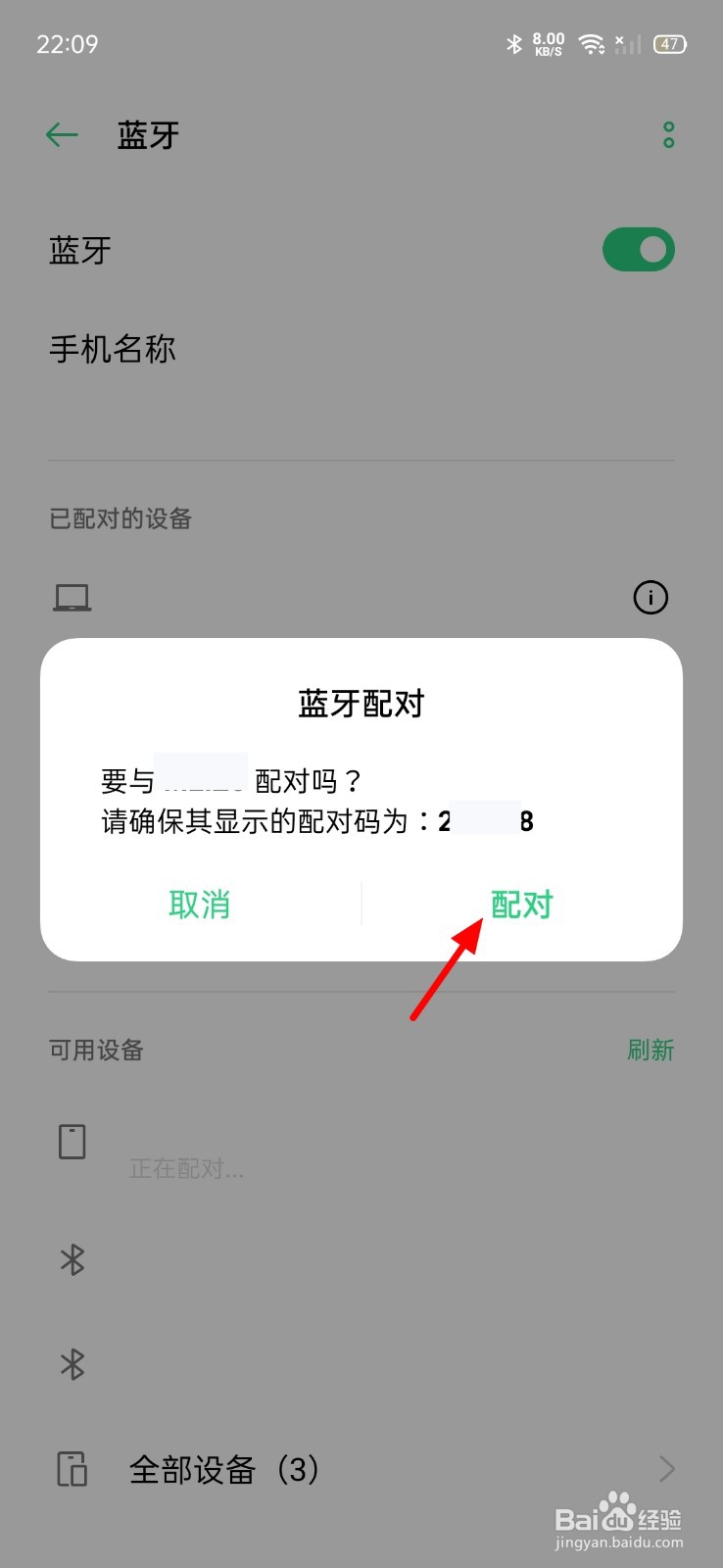Viewport: 723px width, 1568px height.
Task: Tap the 已配对的设备 section header
Action: pyautogui.click(x=119, y=518)
